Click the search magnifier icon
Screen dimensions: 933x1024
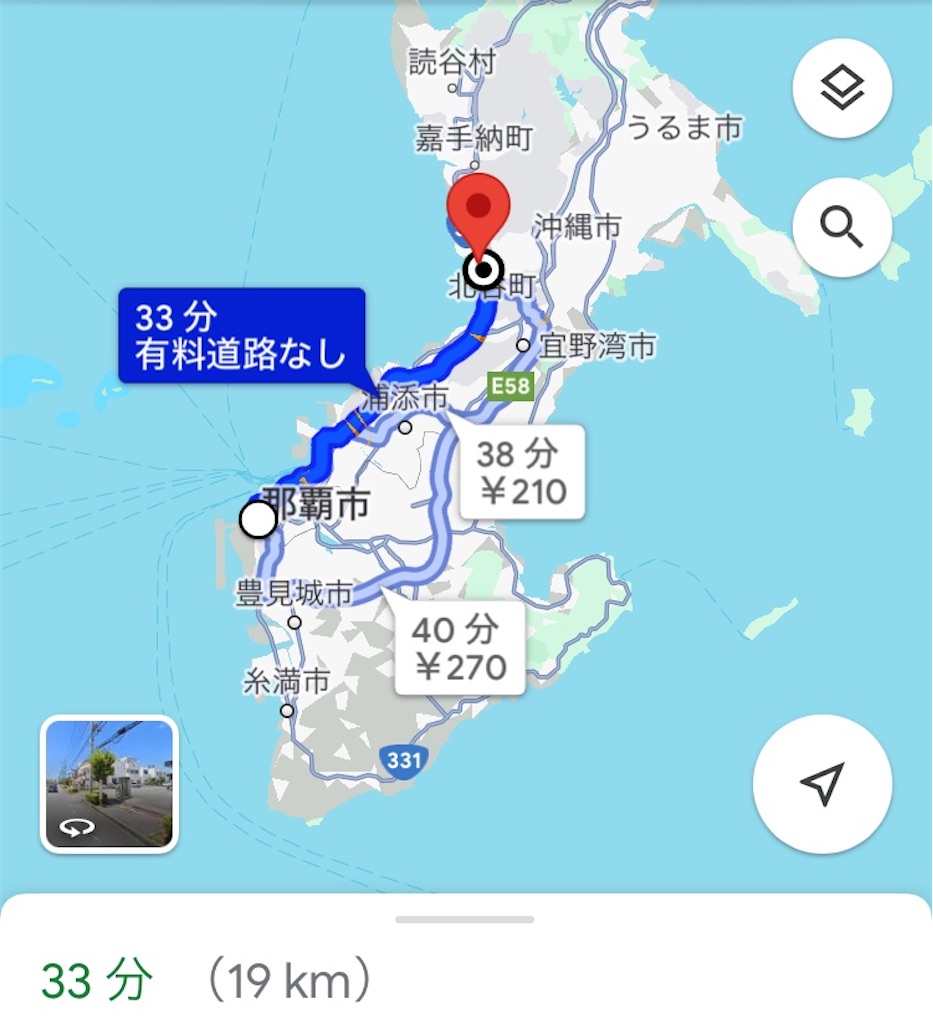843,227
